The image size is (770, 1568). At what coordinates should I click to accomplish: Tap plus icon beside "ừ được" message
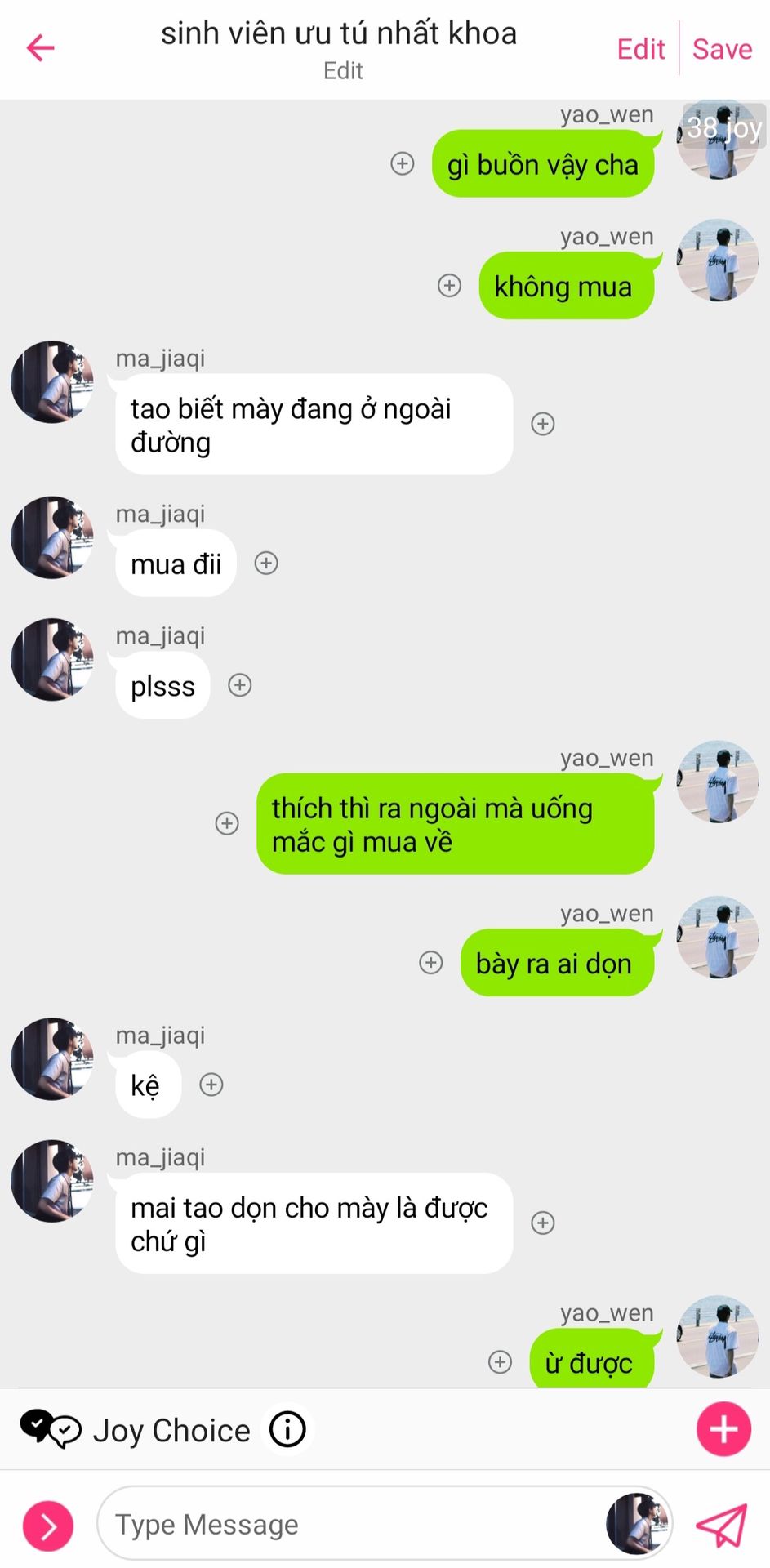click(x=500, y=1361)
